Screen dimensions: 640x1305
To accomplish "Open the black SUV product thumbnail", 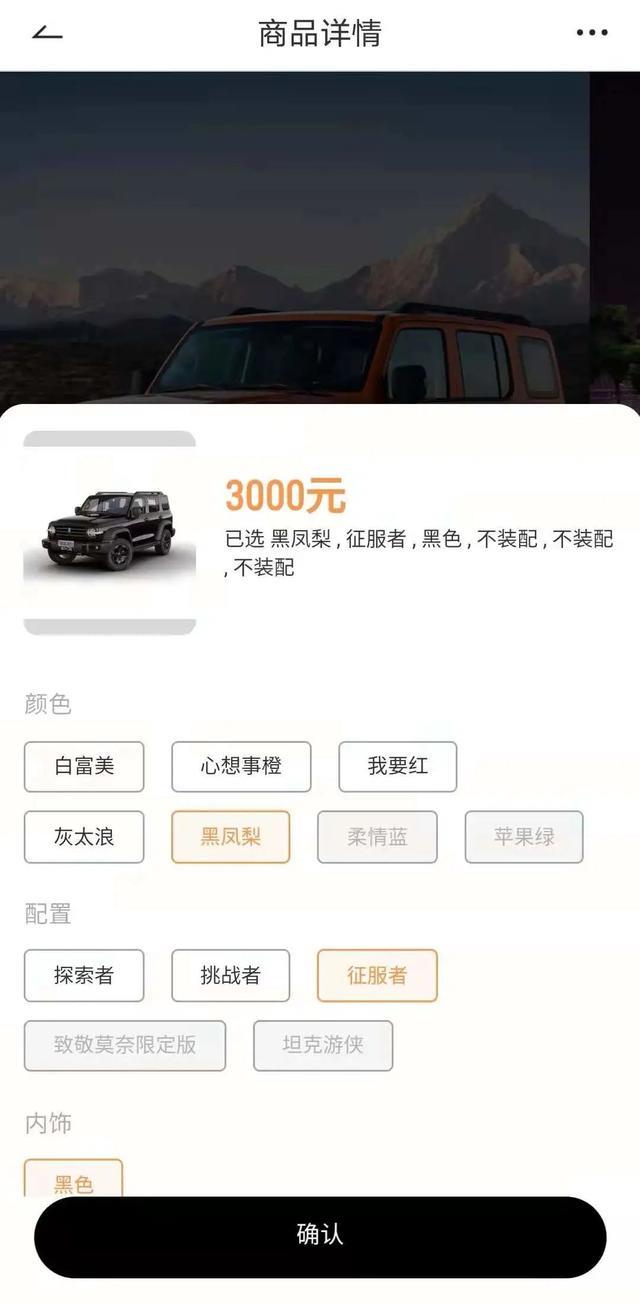I will 110,533.
